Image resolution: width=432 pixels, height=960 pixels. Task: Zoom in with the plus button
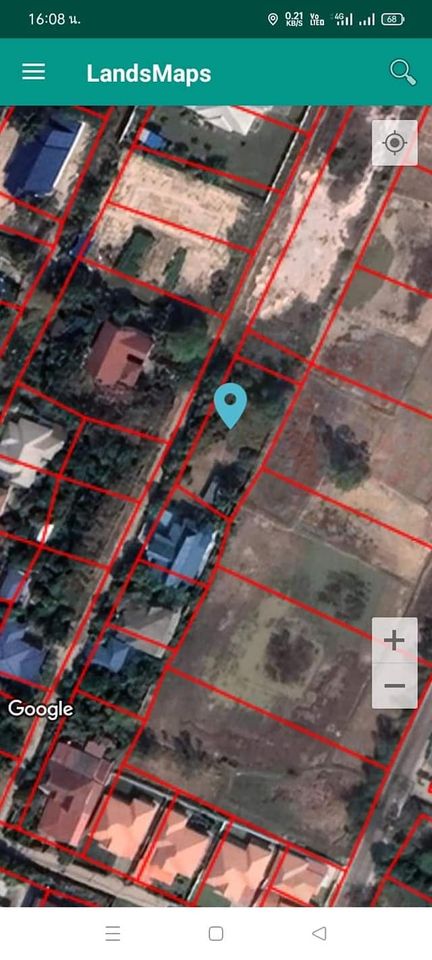[395, 640]
